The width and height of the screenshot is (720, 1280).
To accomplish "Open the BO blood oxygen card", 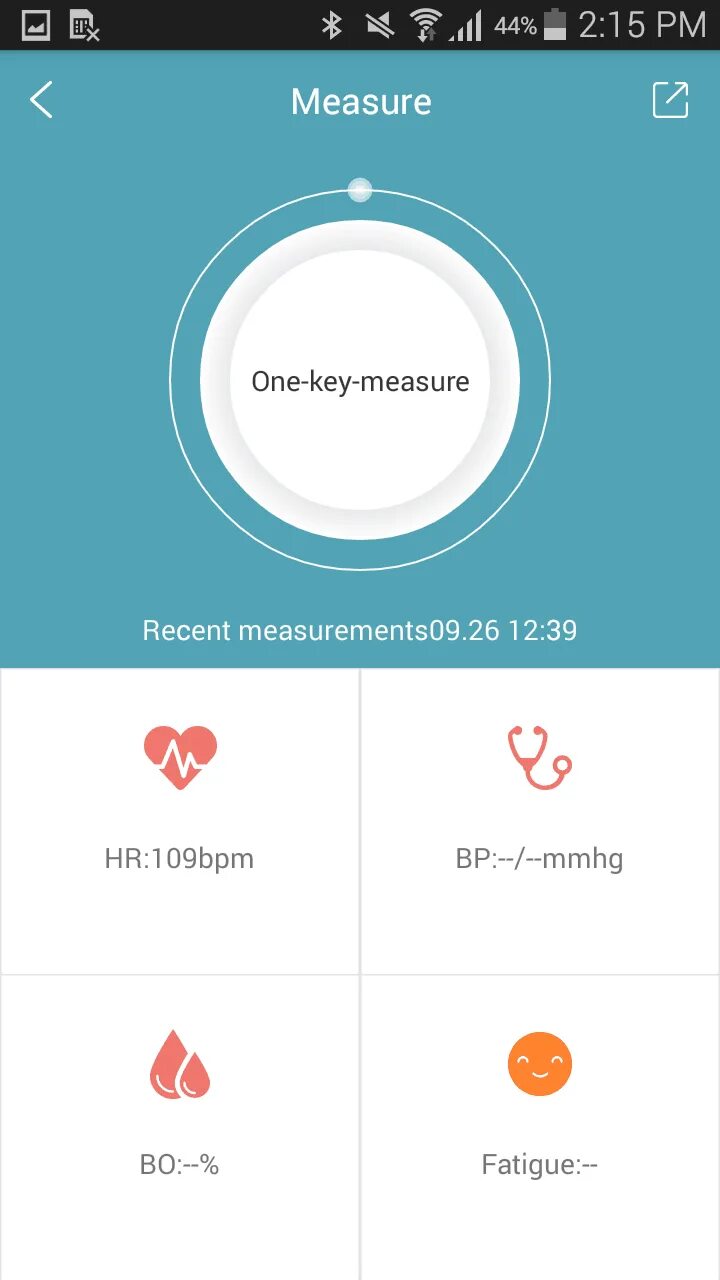I will tap(180, 1125).
